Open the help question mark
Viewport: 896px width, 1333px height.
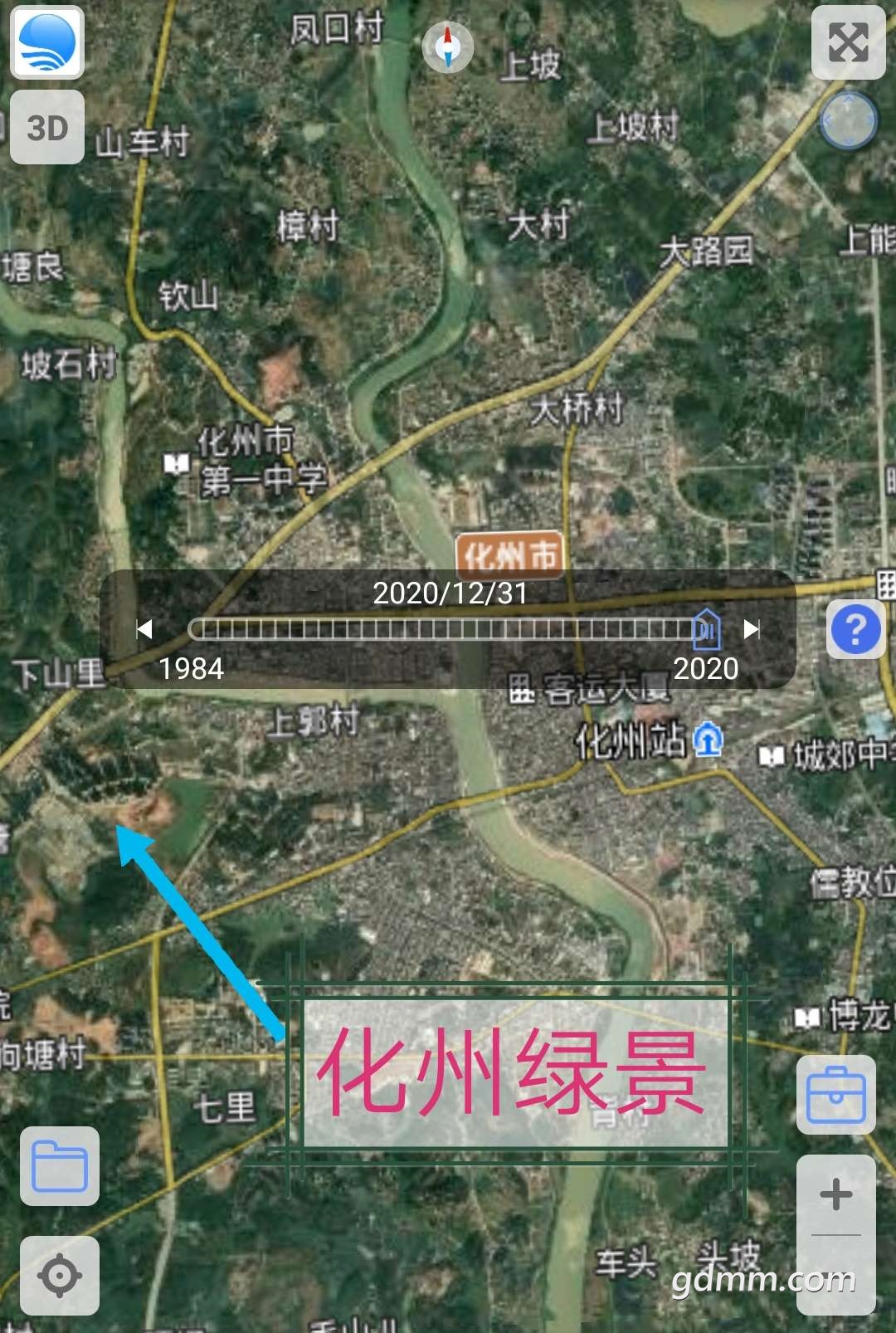click(855, 629)
